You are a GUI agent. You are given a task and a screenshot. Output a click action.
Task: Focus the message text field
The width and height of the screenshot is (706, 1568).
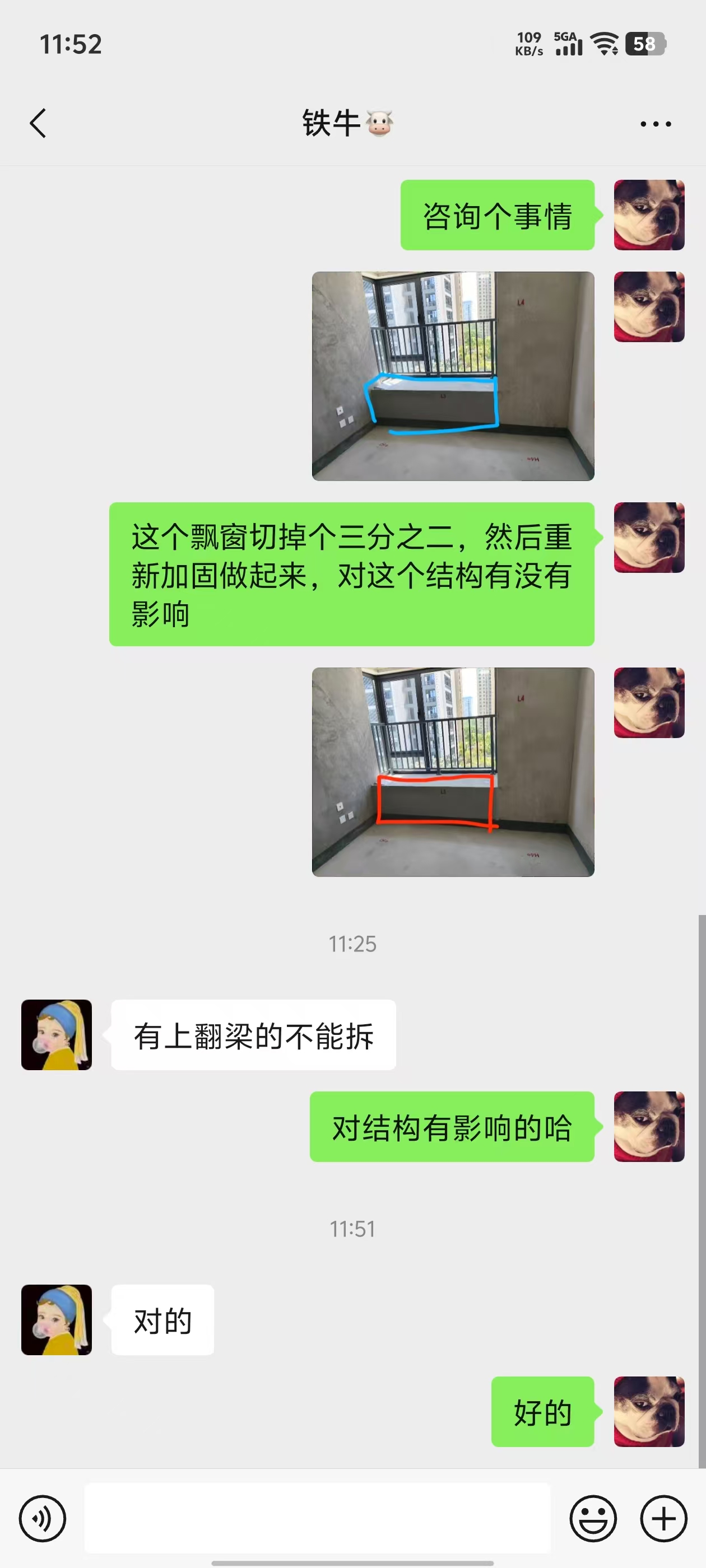(x=317, y=1518)
